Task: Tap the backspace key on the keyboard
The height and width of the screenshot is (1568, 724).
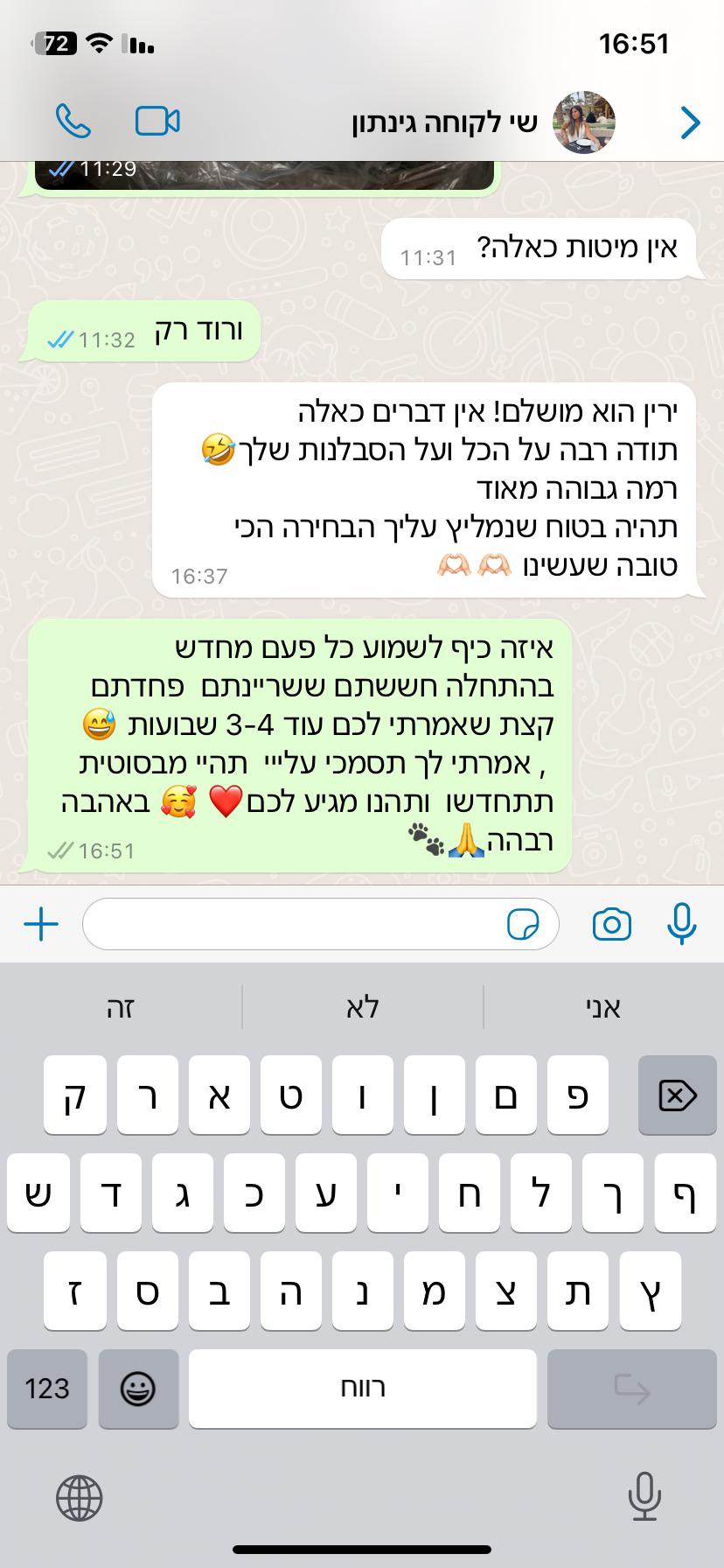Action: click(677, 1095)
